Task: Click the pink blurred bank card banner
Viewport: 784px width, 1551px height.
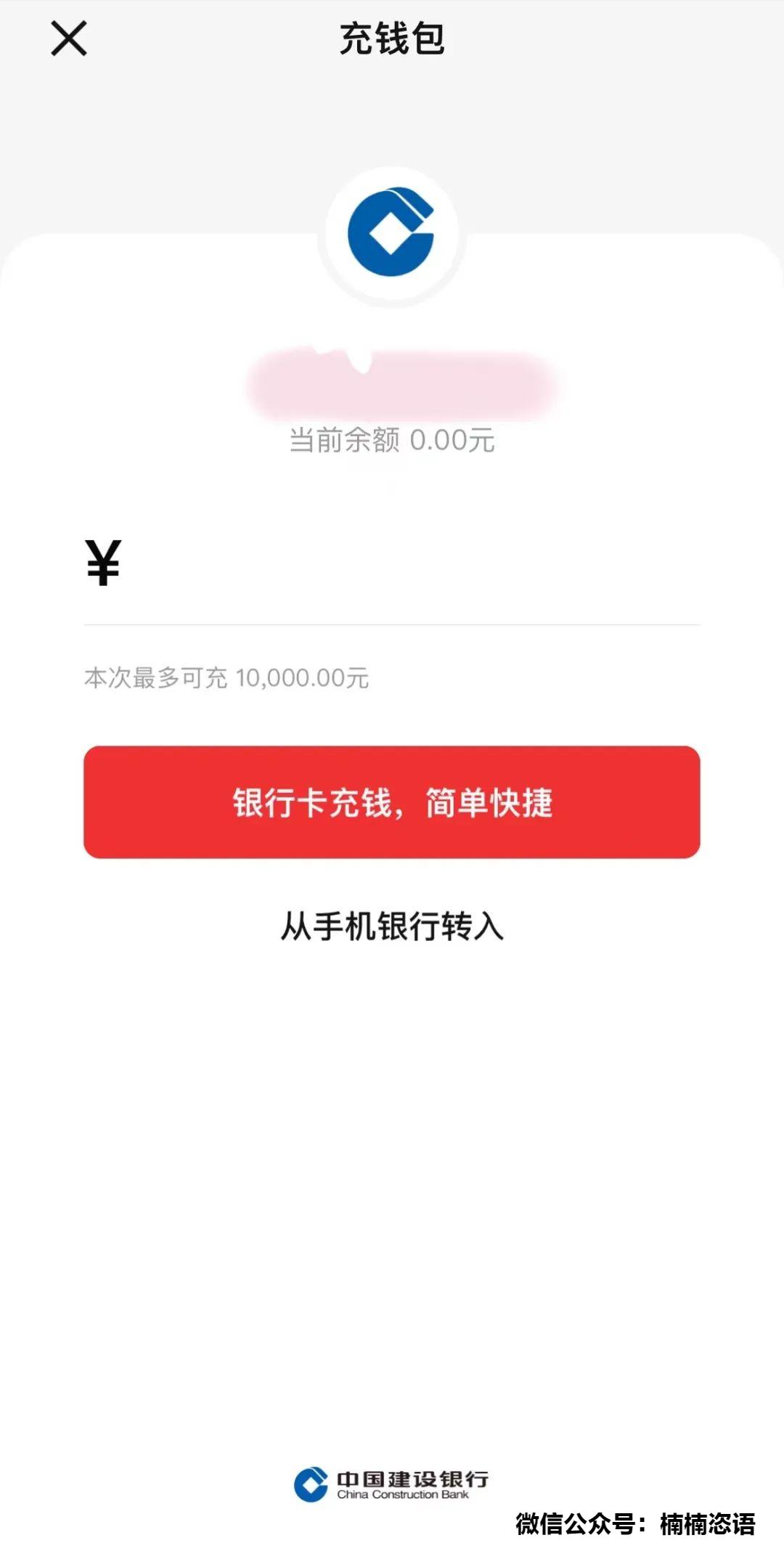Action: point(392,378)
